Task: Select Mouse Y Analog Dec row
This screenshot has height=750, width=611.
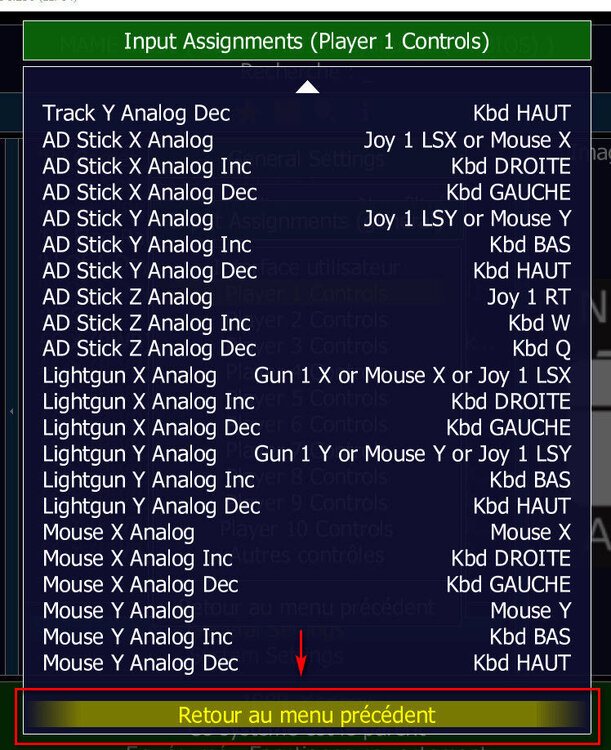Action: 306,662
